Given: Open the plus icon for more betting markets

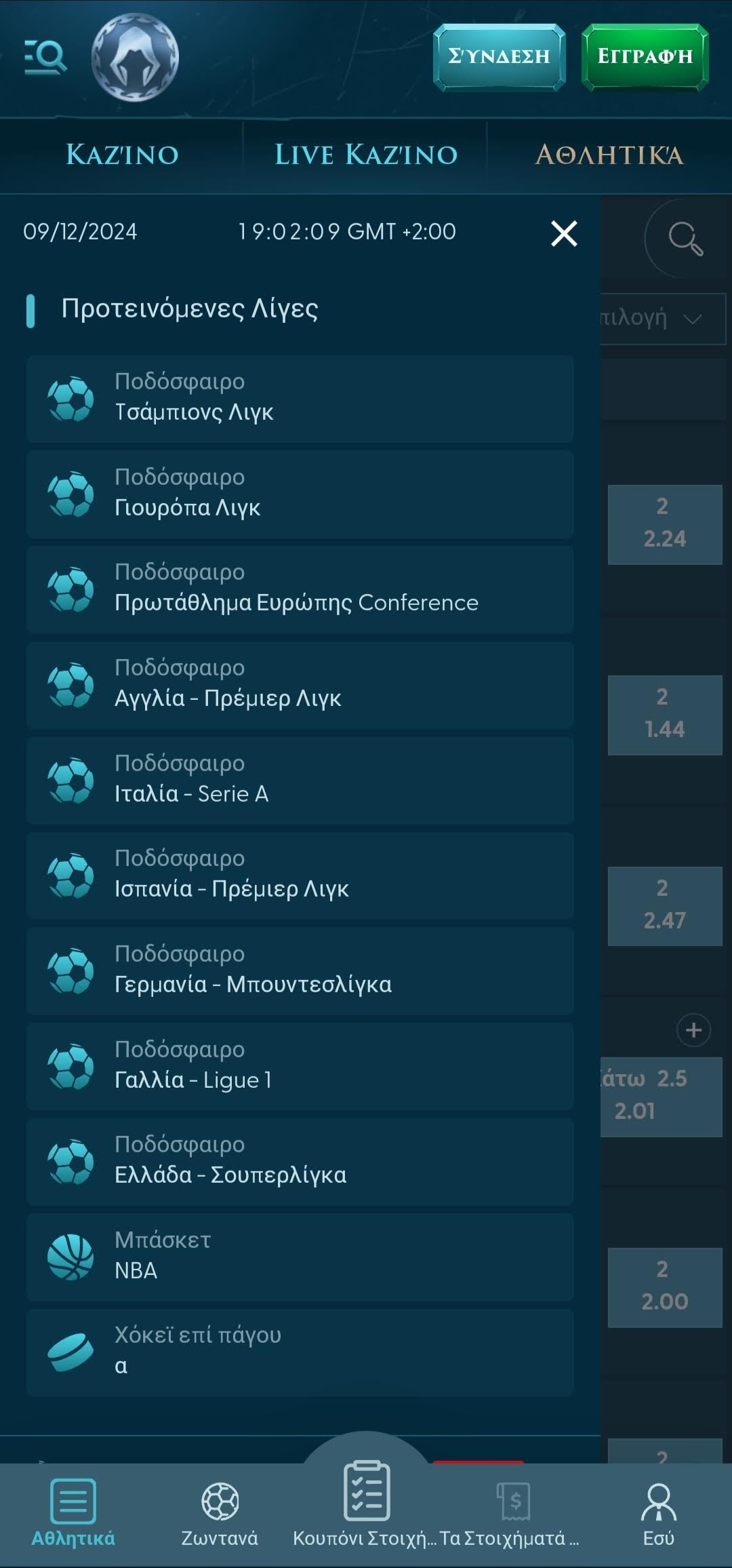Looking at the screenshot, I should [x=693, y=1030].
